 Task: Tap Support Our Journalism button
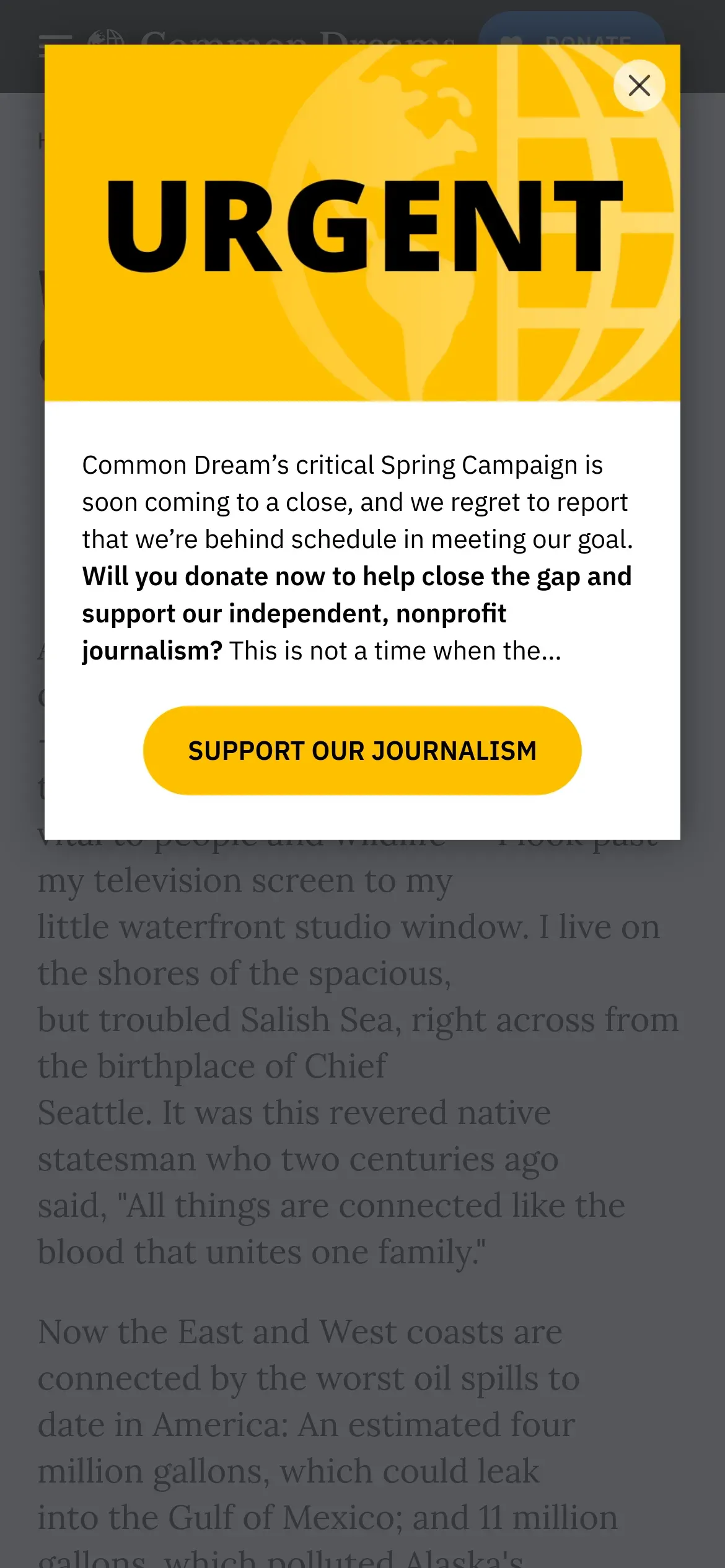tap(362, 750)
